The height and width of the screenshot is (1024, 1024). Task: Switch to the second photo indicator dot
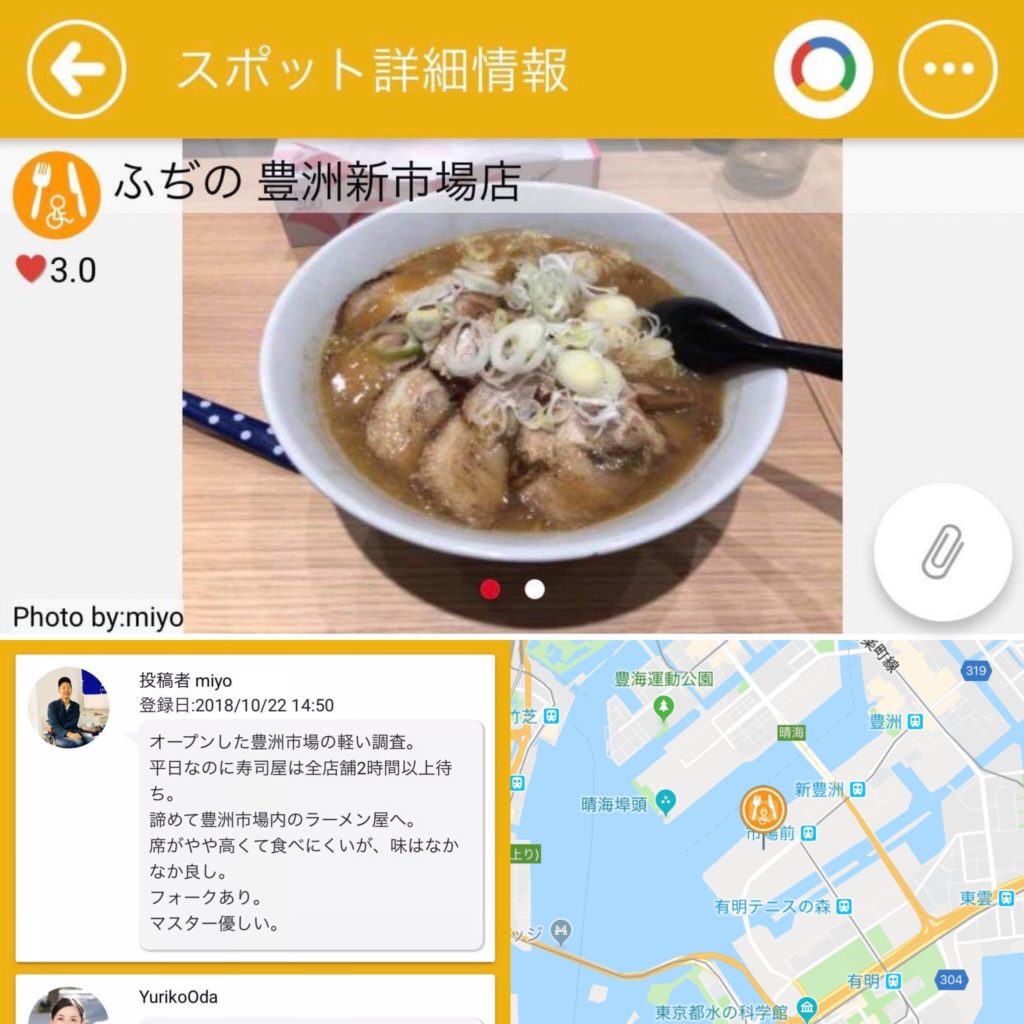click(x=535, y=589)
